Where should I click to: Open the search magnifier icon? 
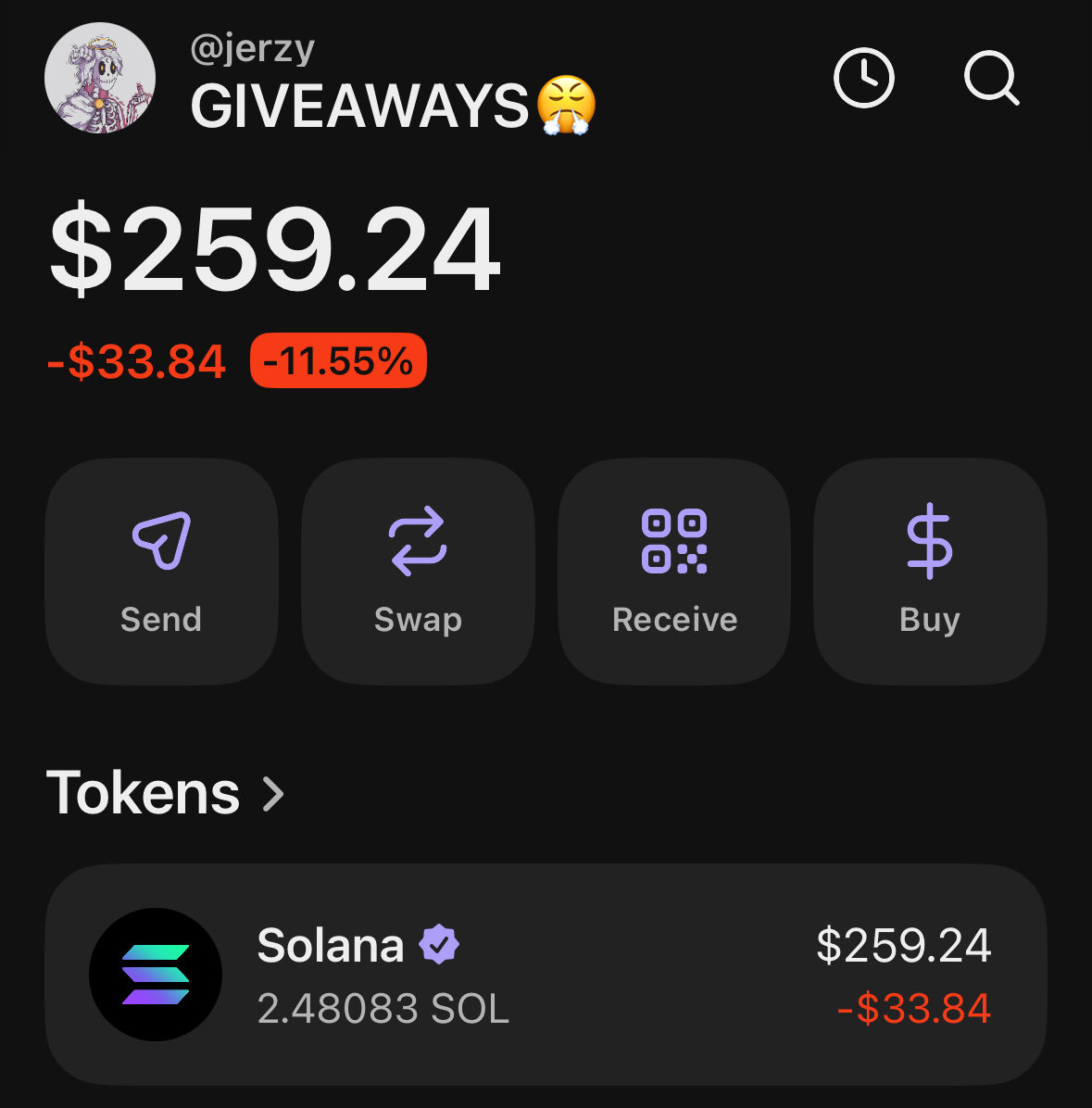click(x=991, y=78)
